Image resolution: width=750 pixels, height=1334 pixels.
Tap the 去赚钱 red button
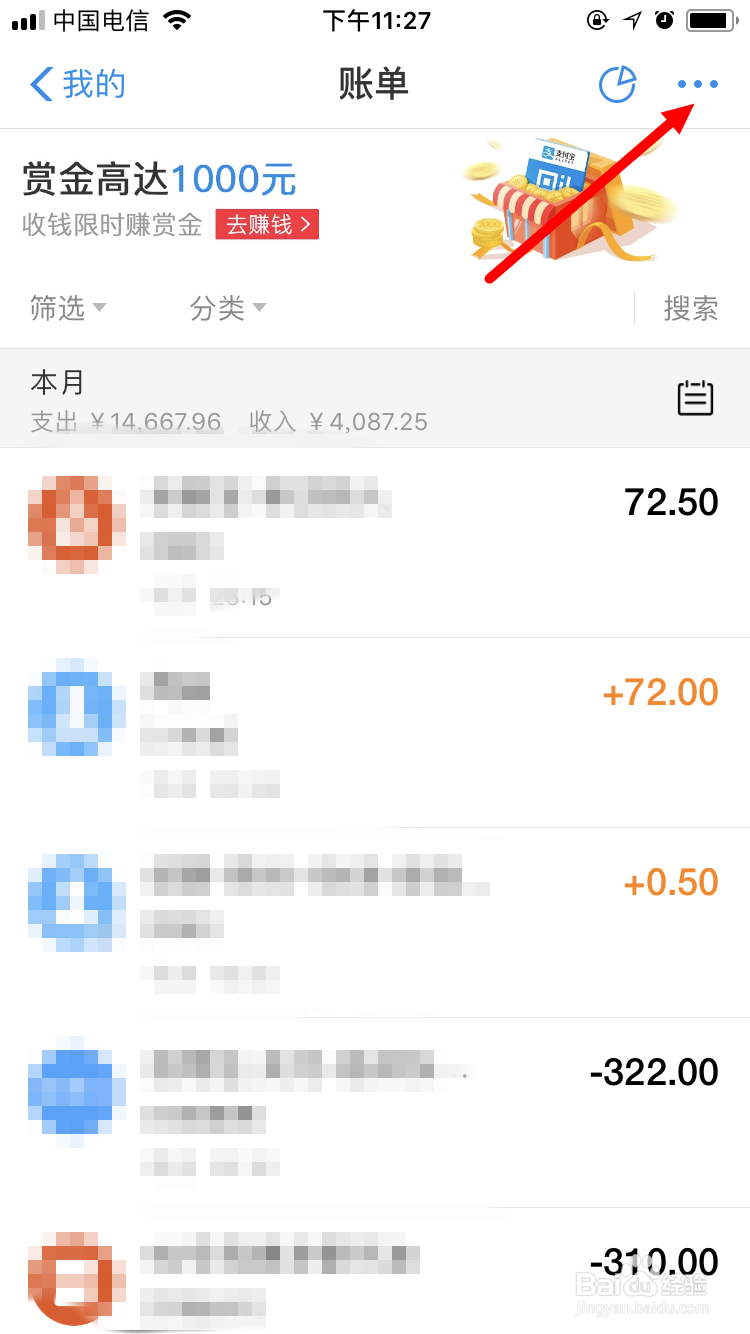(x=267, y=224)
